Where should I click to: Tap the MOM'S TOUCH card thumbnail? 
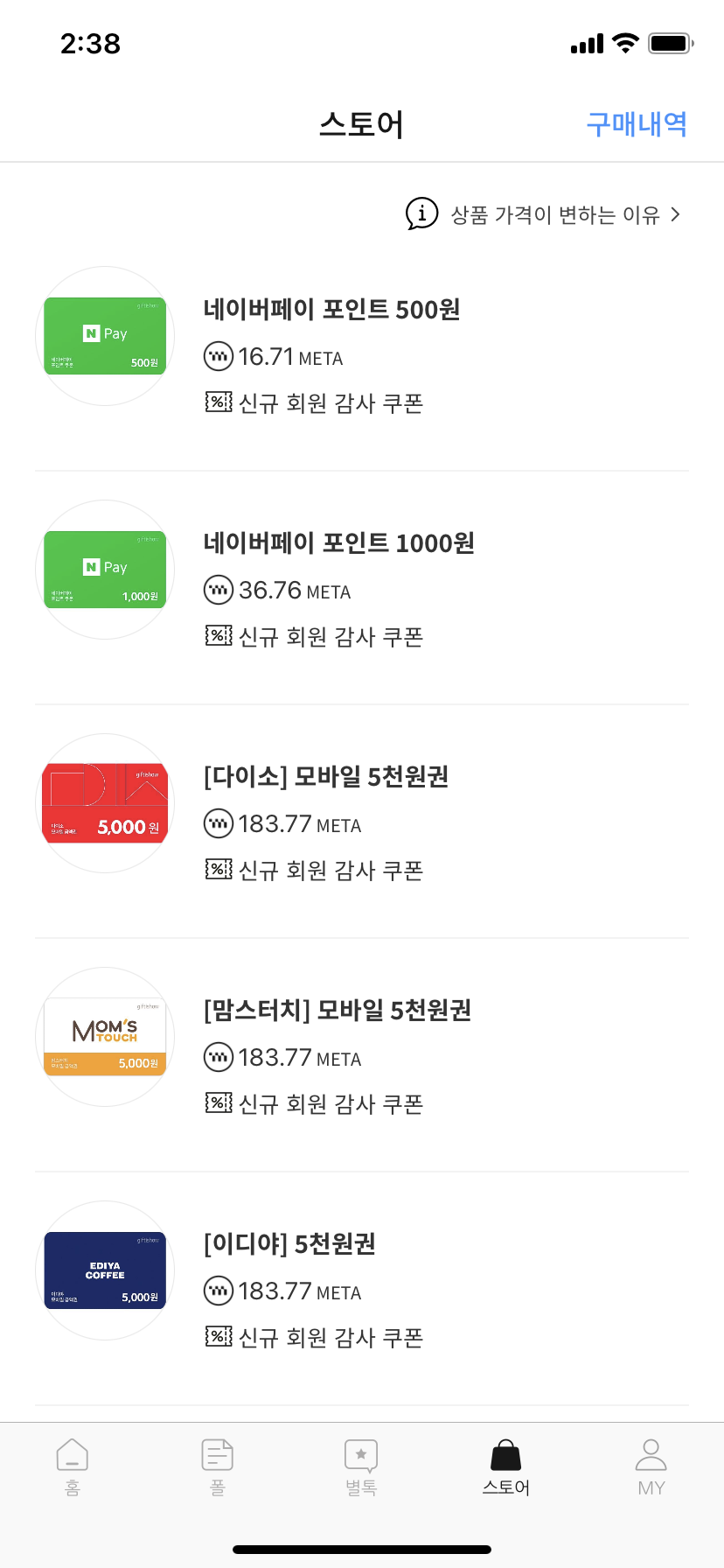[x=104, y=1036]
